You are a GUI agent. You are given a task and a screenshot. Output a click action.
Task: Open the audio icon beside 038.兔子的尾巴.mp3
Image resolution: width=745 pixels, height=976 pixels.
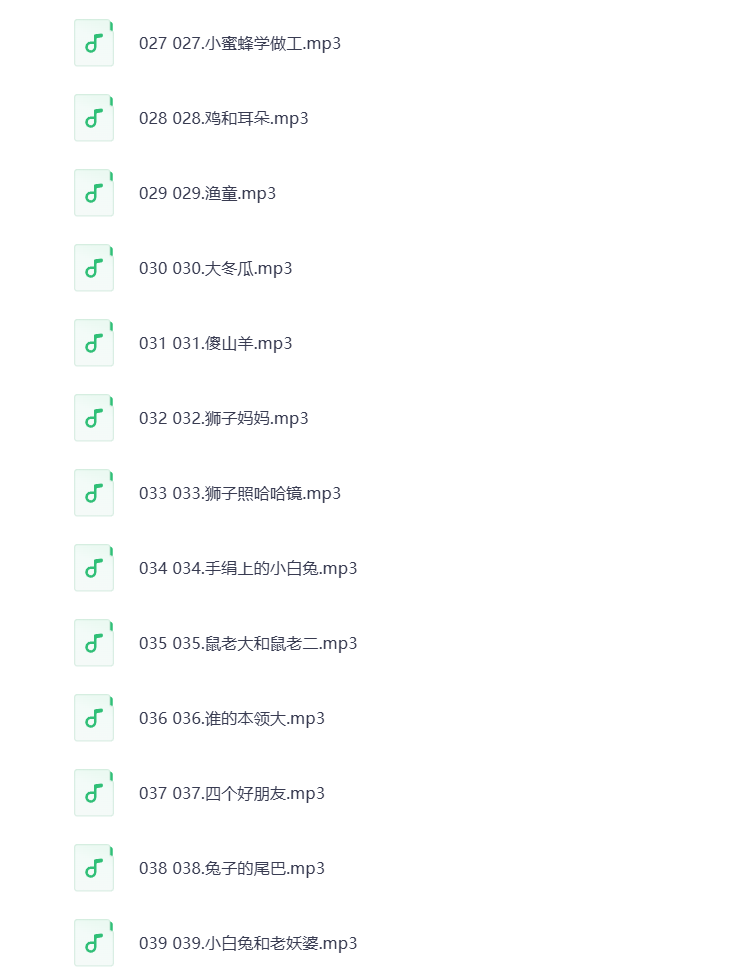coord(93,867)
